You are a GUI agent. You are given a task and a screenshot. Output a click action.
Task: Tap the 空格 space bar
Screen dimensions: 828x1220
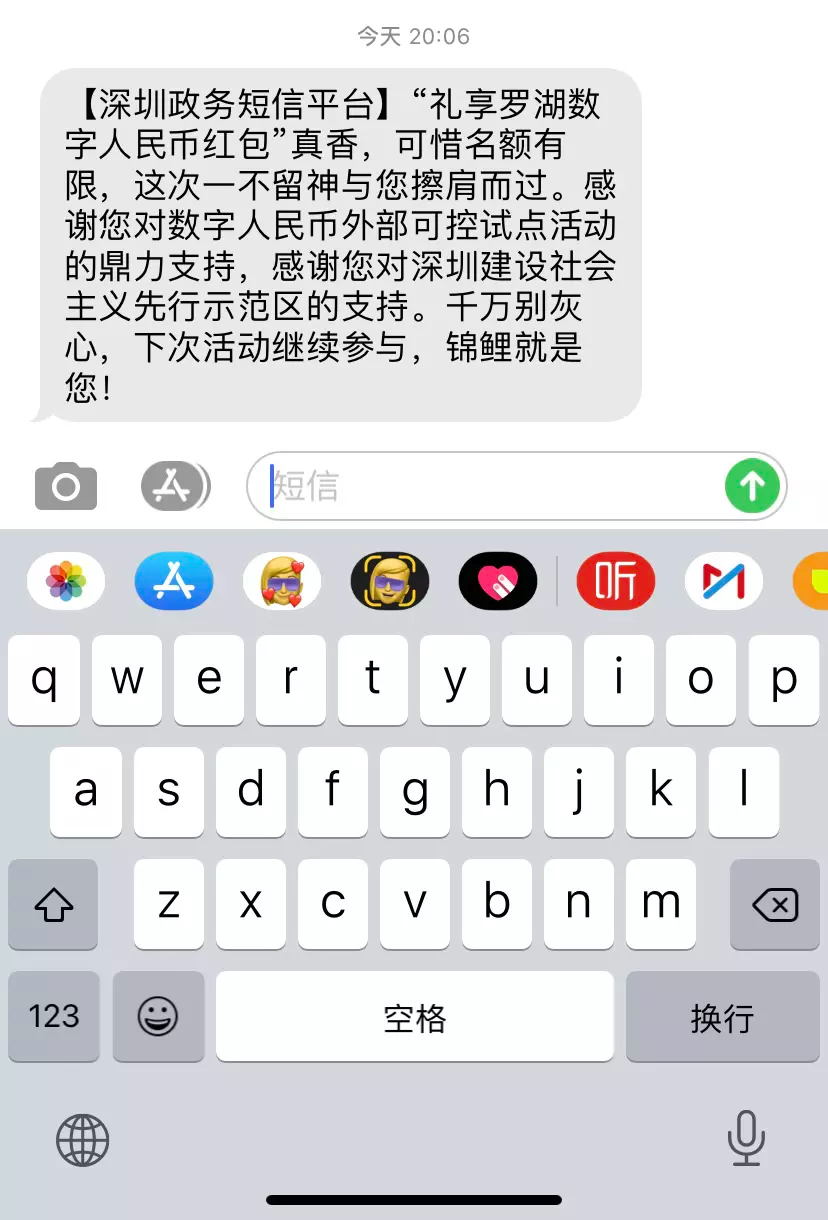coord(414,1017)
